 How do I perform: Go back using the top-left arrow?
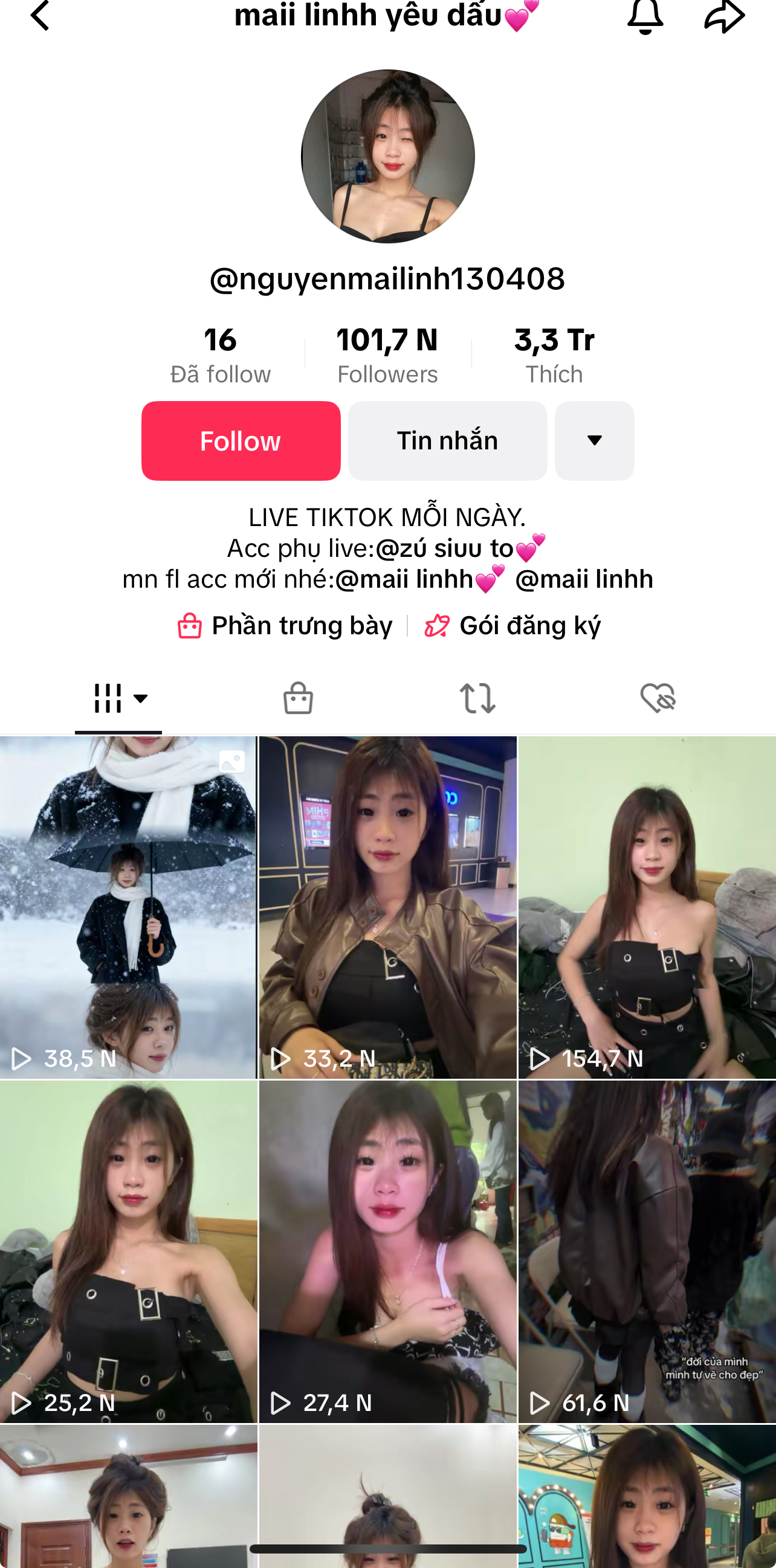tap(40, 15)
